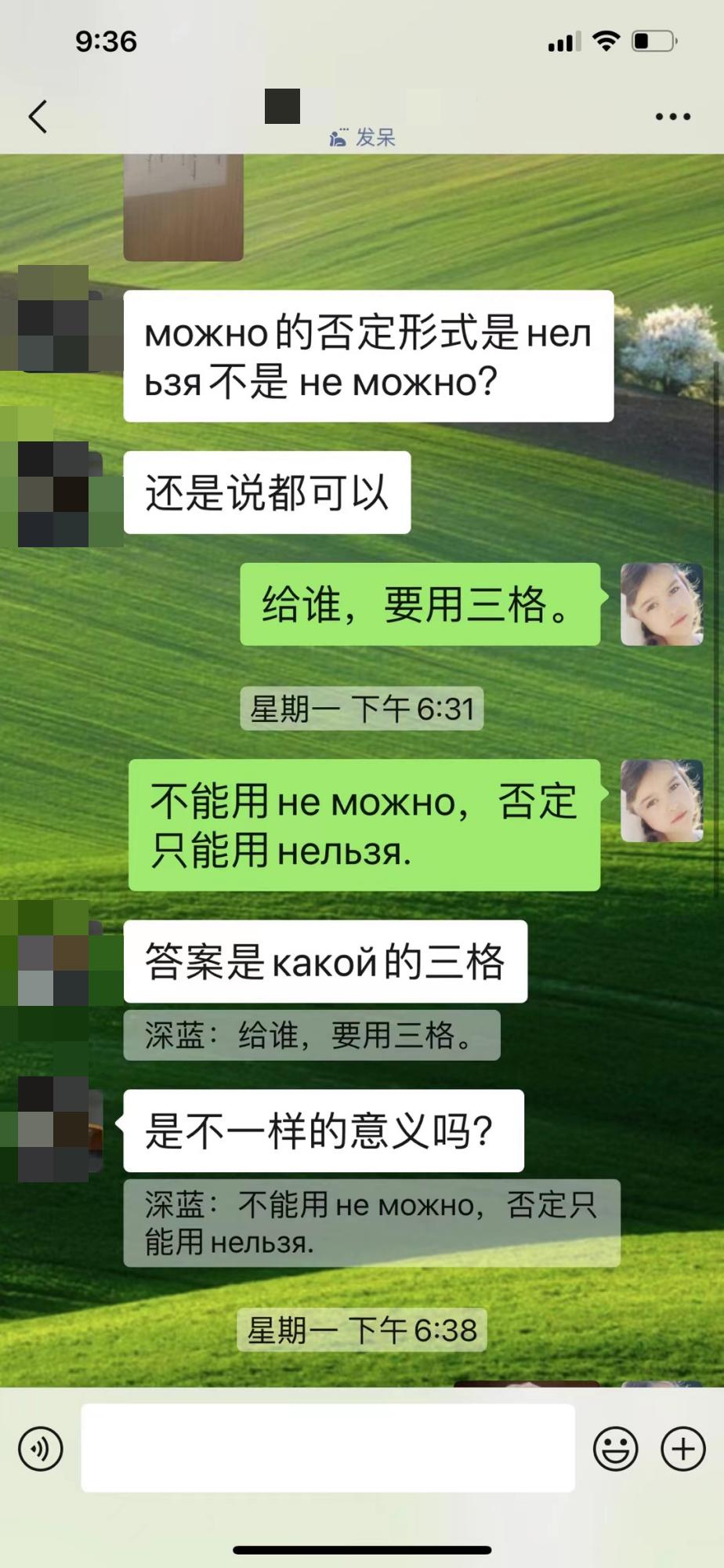Open avatar next to 还是说都可以 message
This screenshot has height=1568, width=724.
(60, 494)
